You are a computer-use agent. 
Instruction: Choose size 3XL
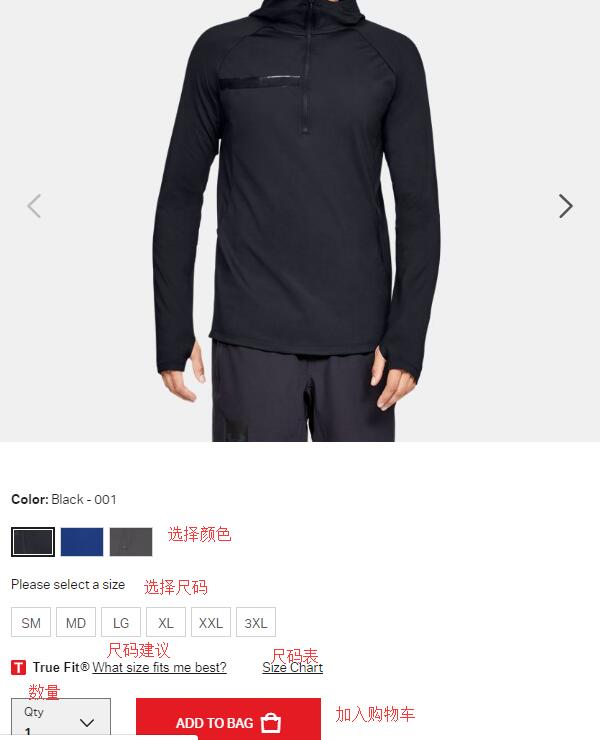[256, 622]
